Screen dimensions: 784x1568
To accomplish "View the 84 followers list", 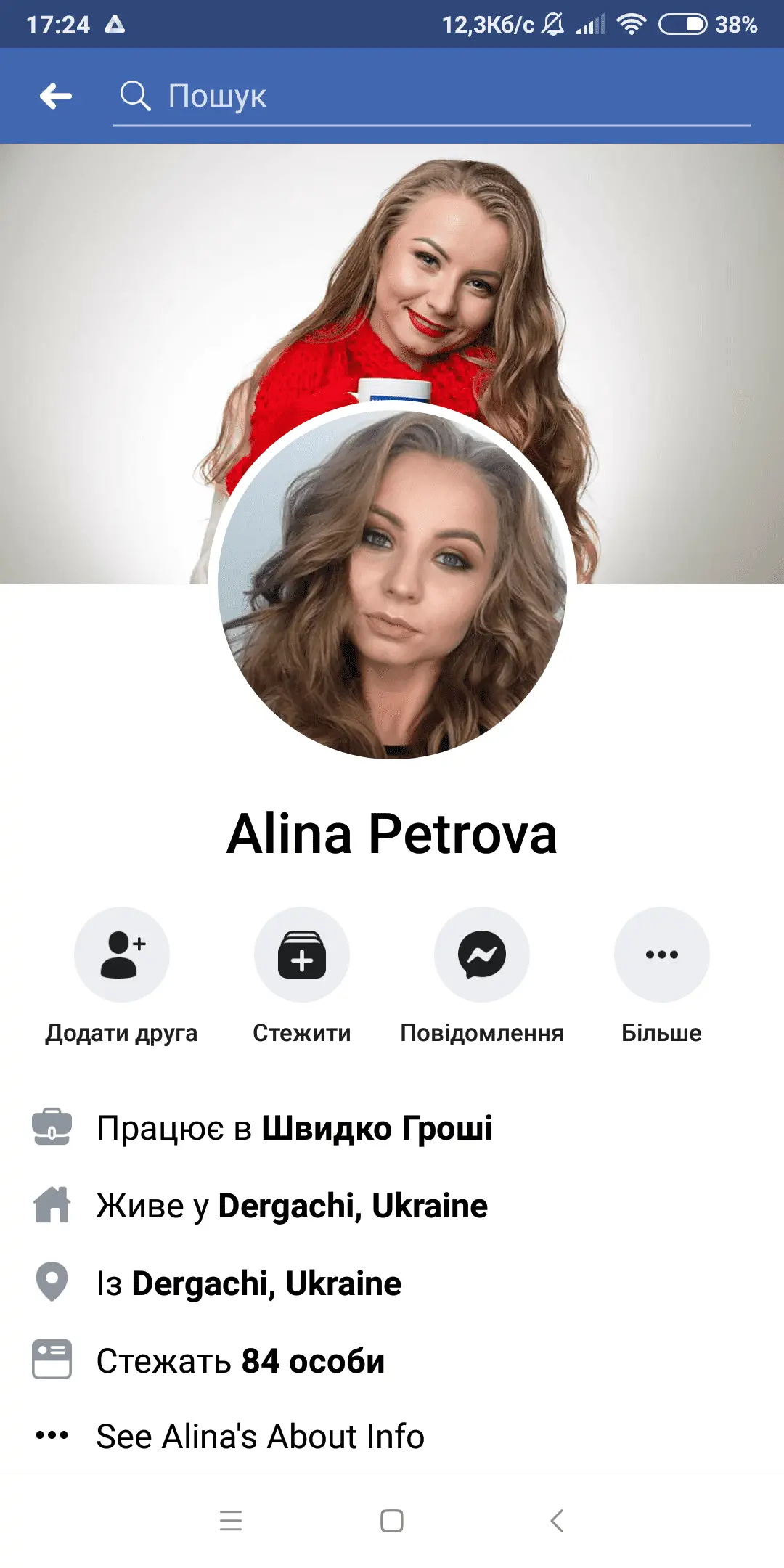I will coord(312,1361).
